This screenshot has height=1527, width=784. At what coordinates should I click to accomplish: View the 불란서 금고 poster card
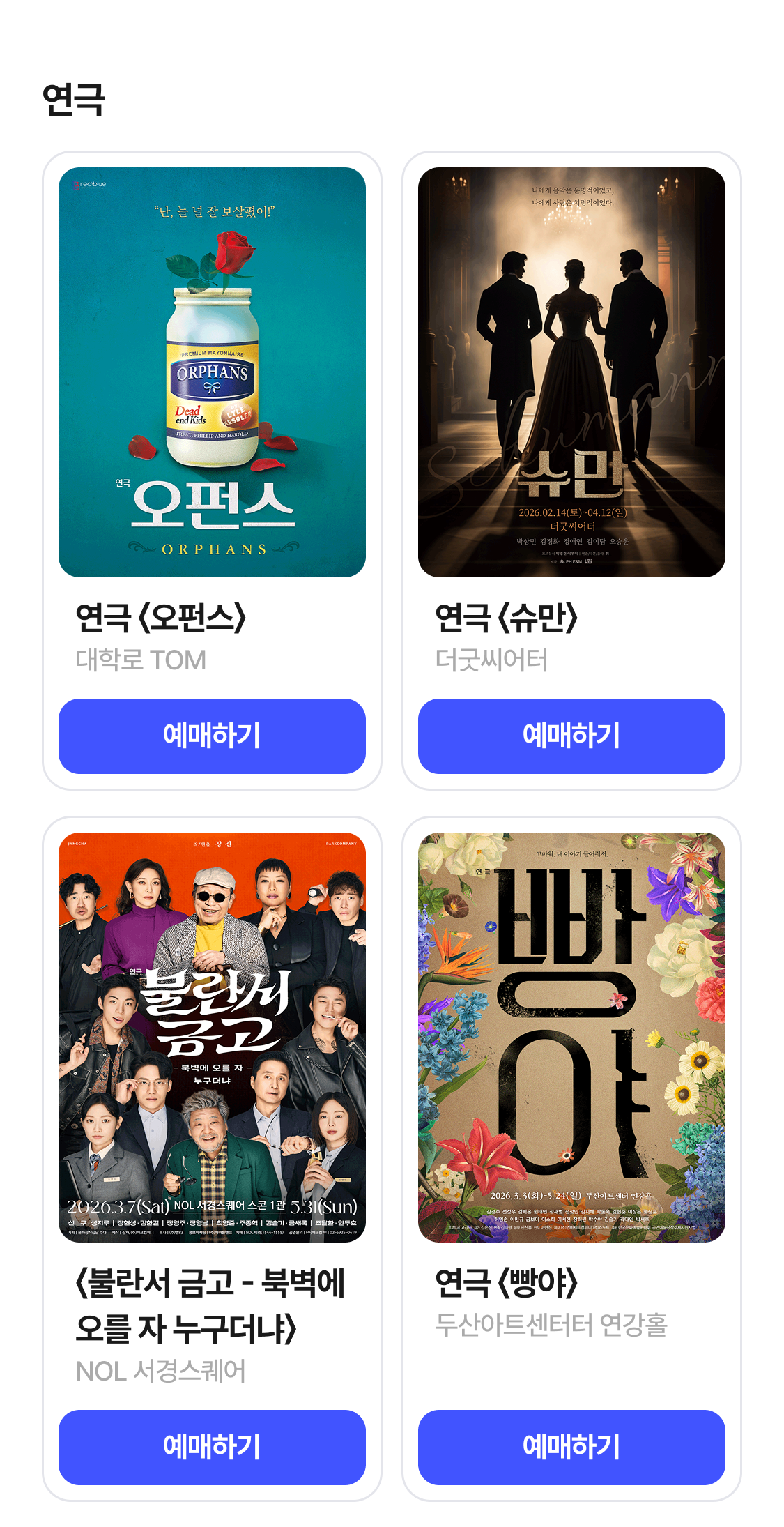click(x=212, y=1037)
